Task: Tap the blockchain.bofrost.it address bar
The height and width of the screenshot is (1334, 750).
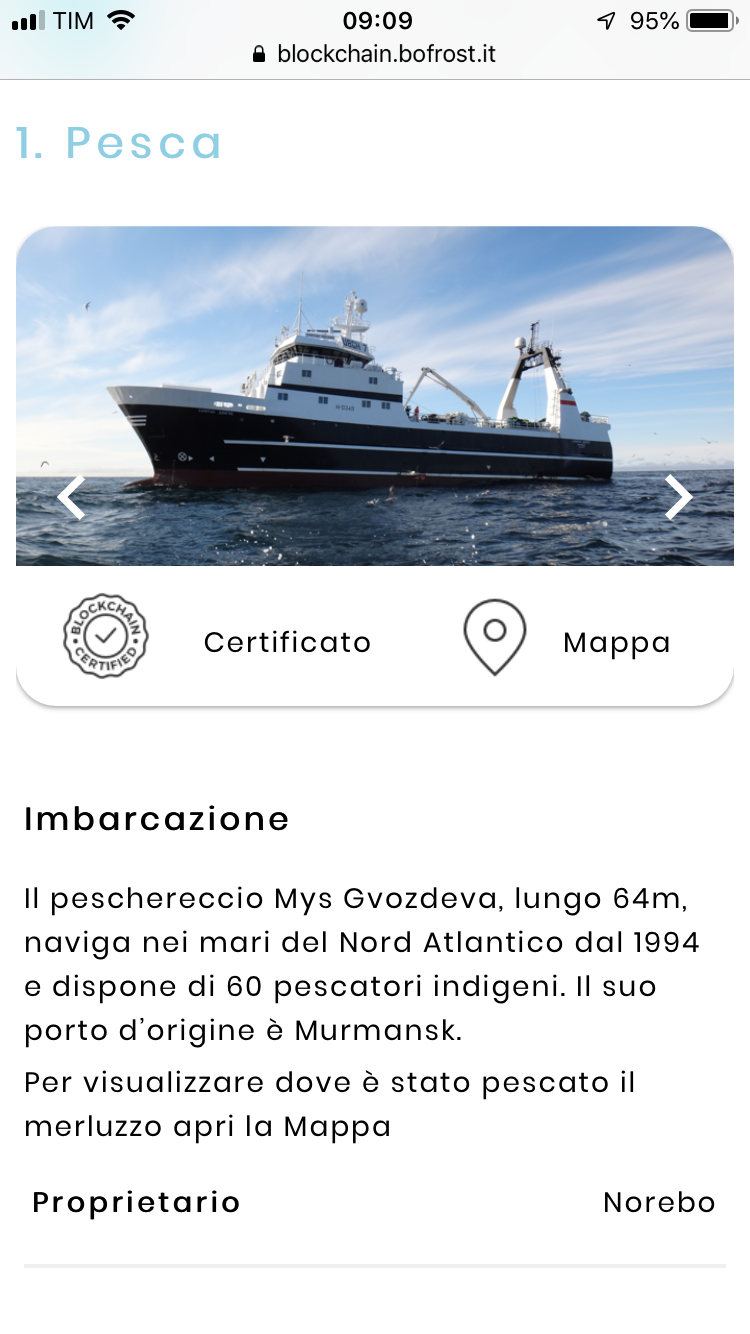Action: point(375,54)
